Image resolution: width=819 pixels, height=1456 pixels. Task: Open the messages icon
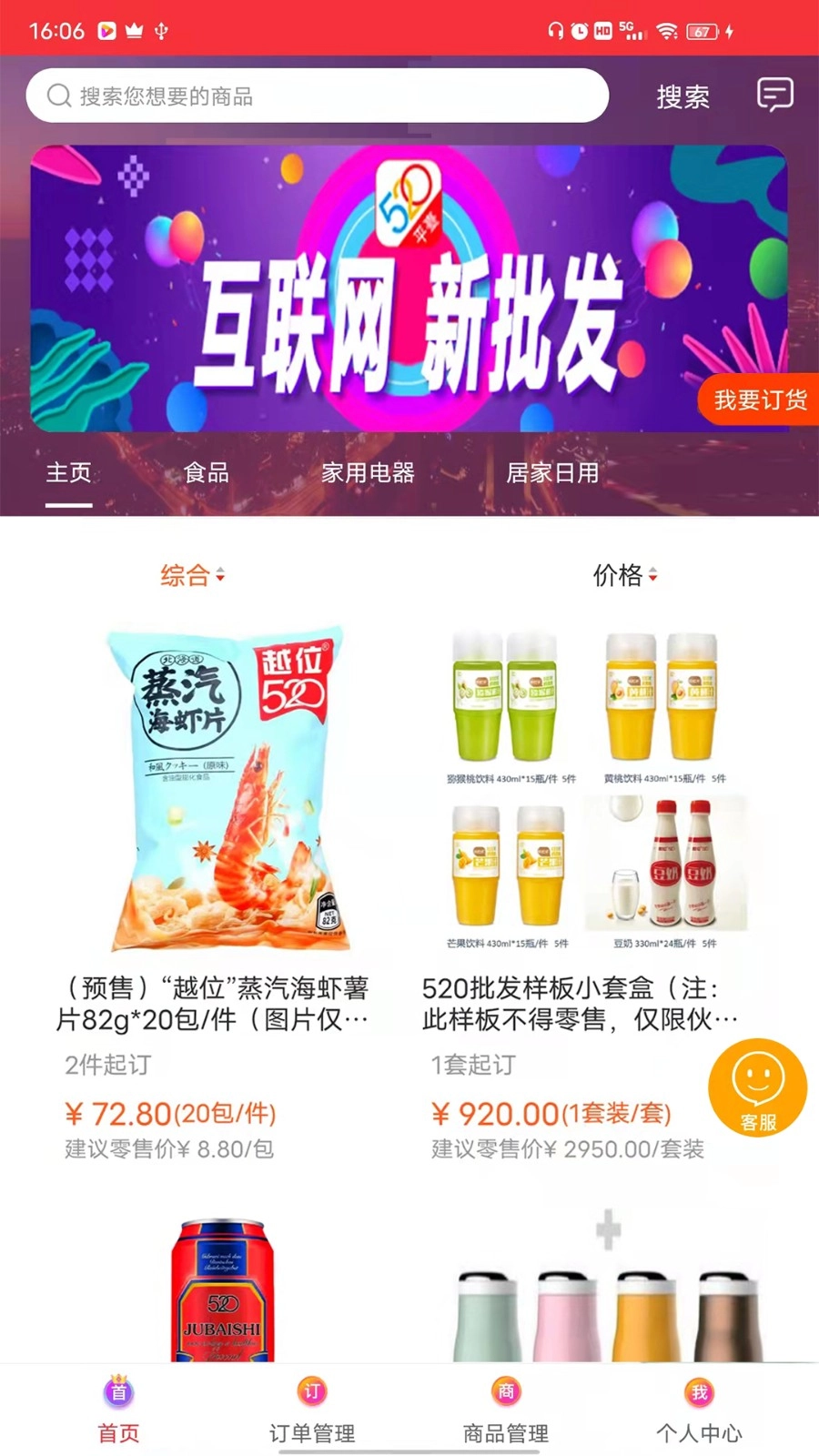coord(774,95)
